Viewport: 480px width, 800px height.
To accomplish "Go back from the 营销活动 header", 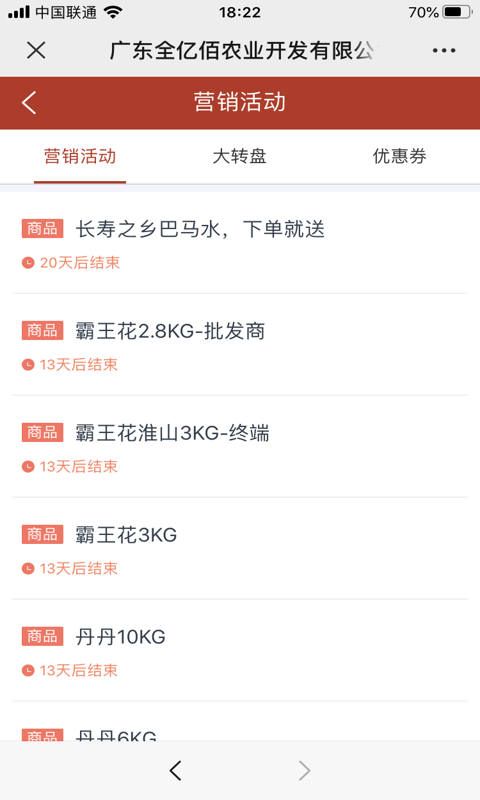I will click(x=29, y=103).
